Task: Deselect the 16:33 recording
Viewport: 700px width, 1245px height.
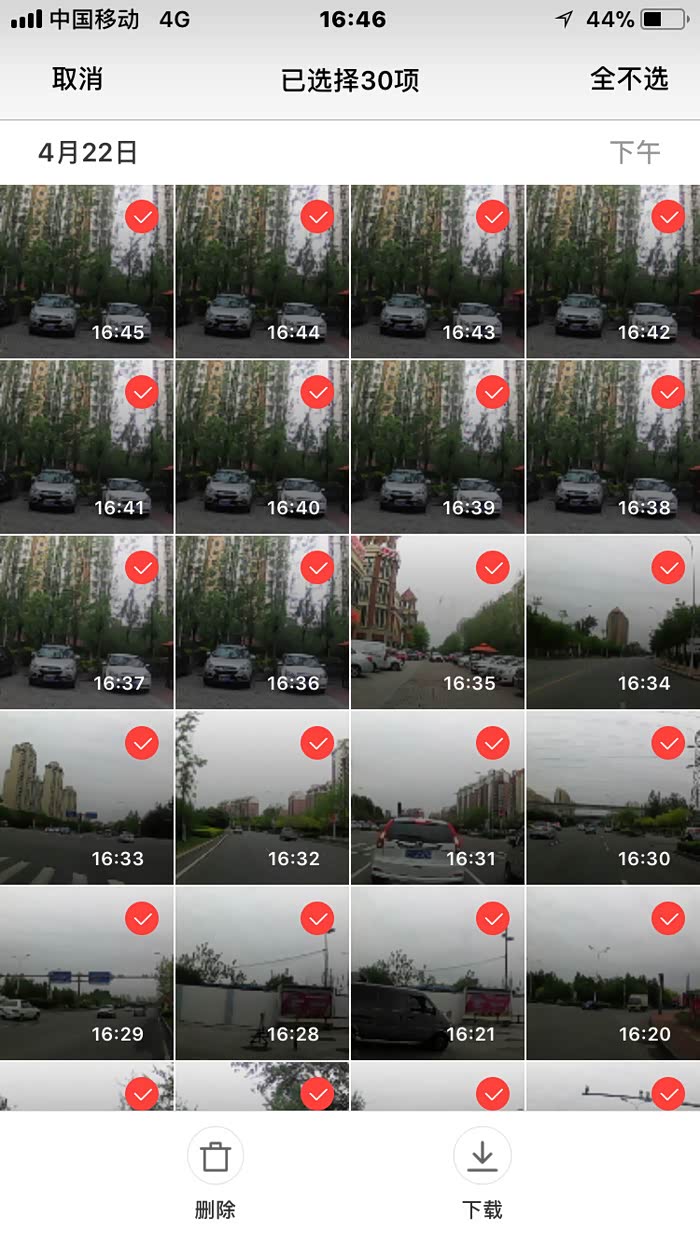Action: (x=142, y=743)
